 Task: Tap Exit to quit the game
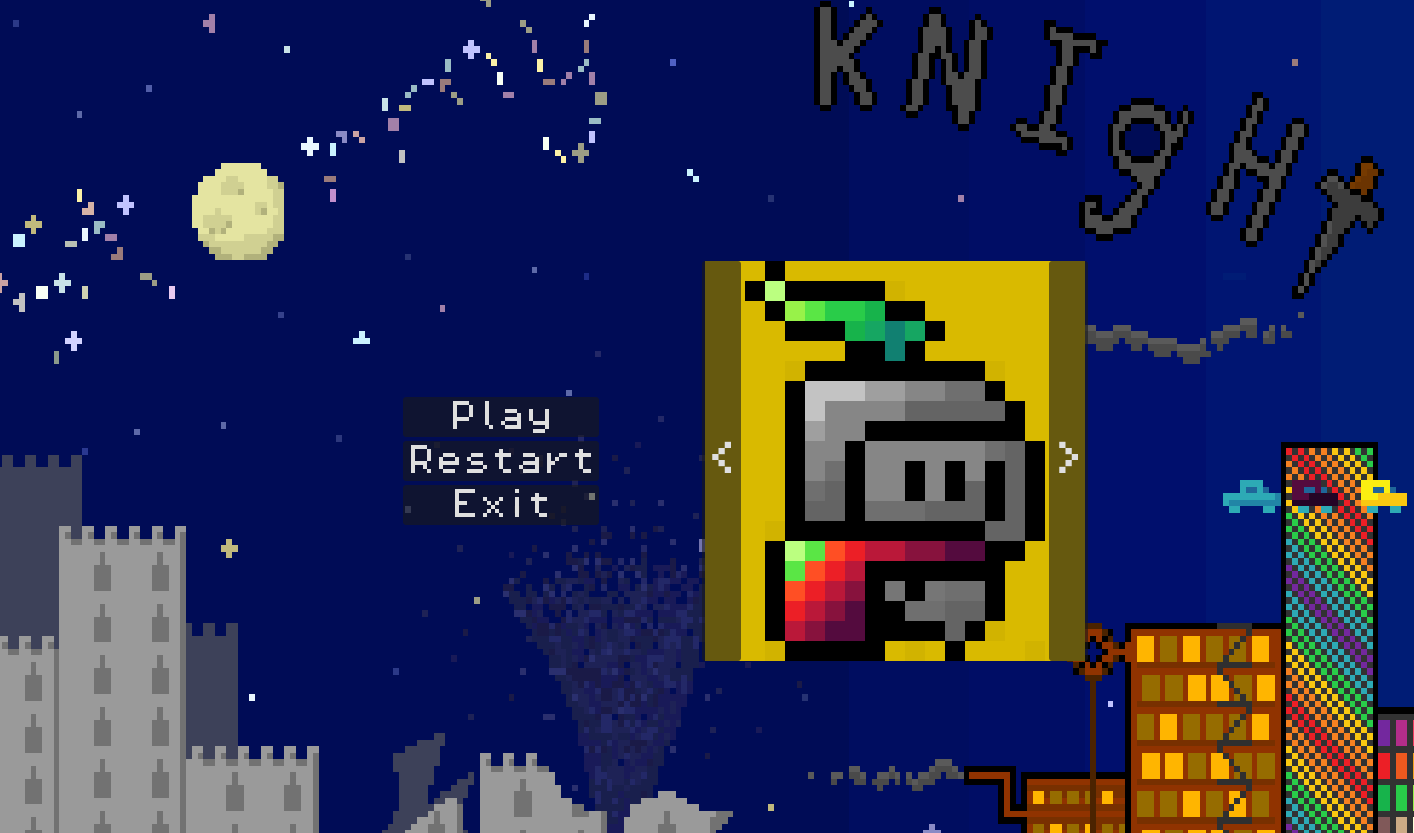tap(501, 504)
